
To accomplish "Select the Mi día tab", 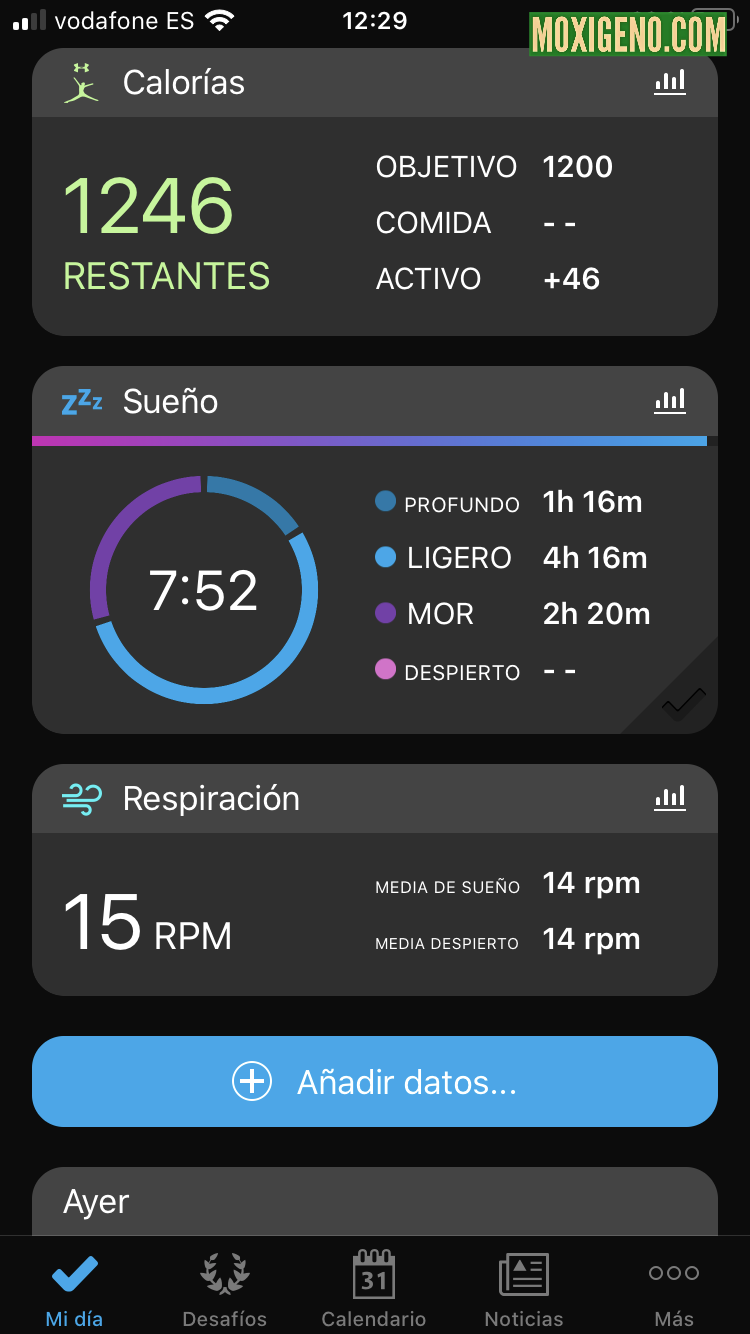I will pos(74,1288).
